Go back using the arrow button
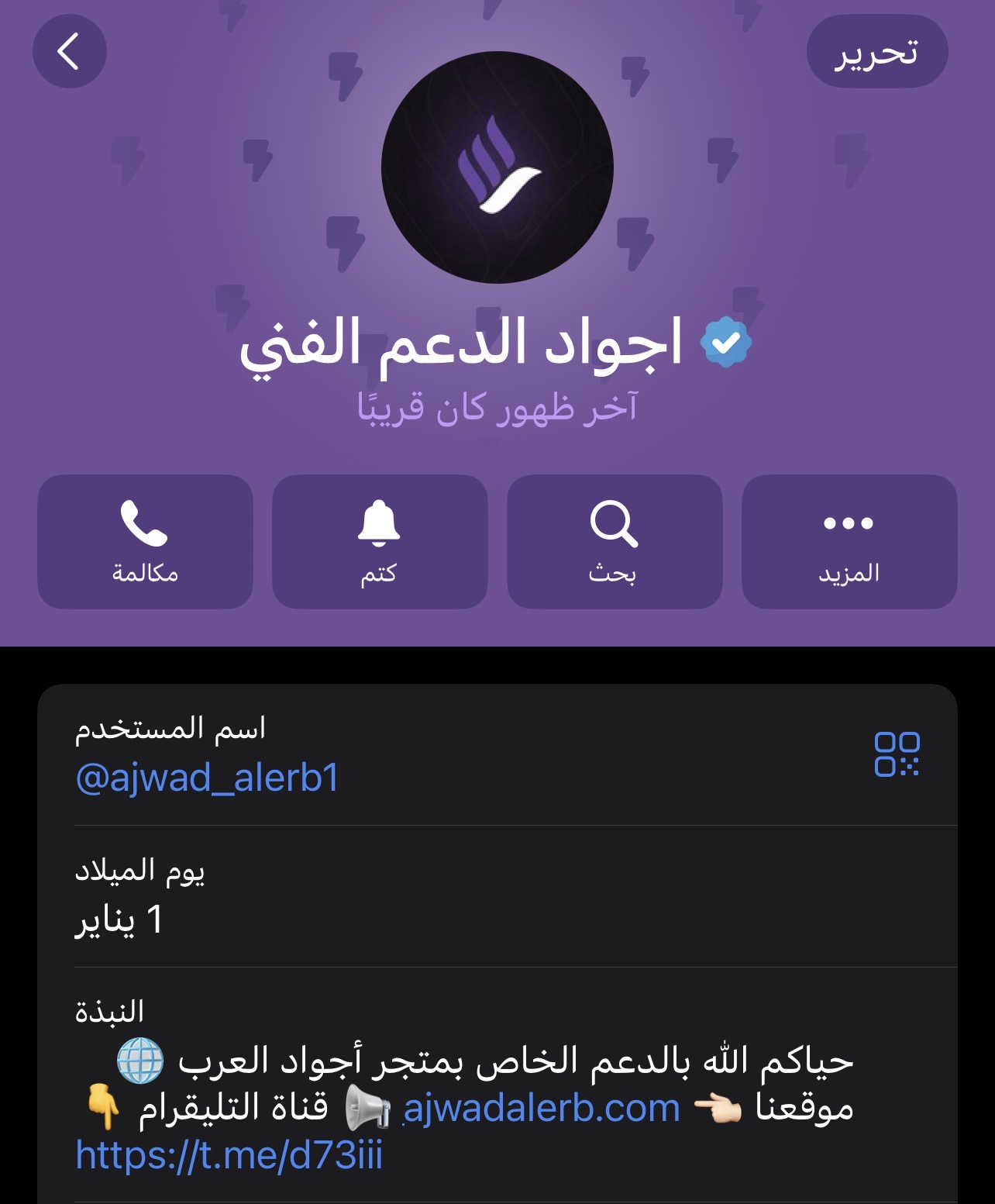 click(69, 52)
